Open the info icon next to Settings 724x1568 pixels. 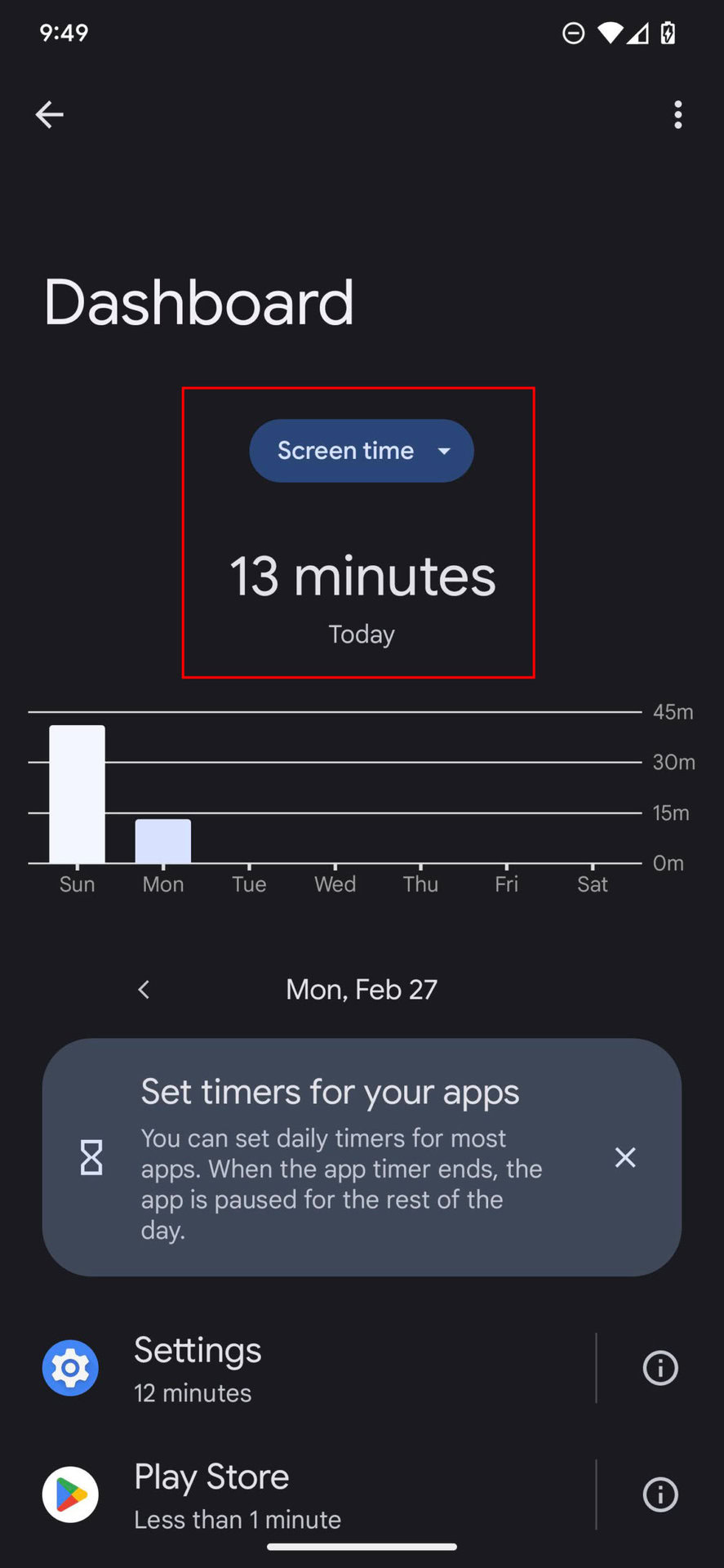(660, 1368)
